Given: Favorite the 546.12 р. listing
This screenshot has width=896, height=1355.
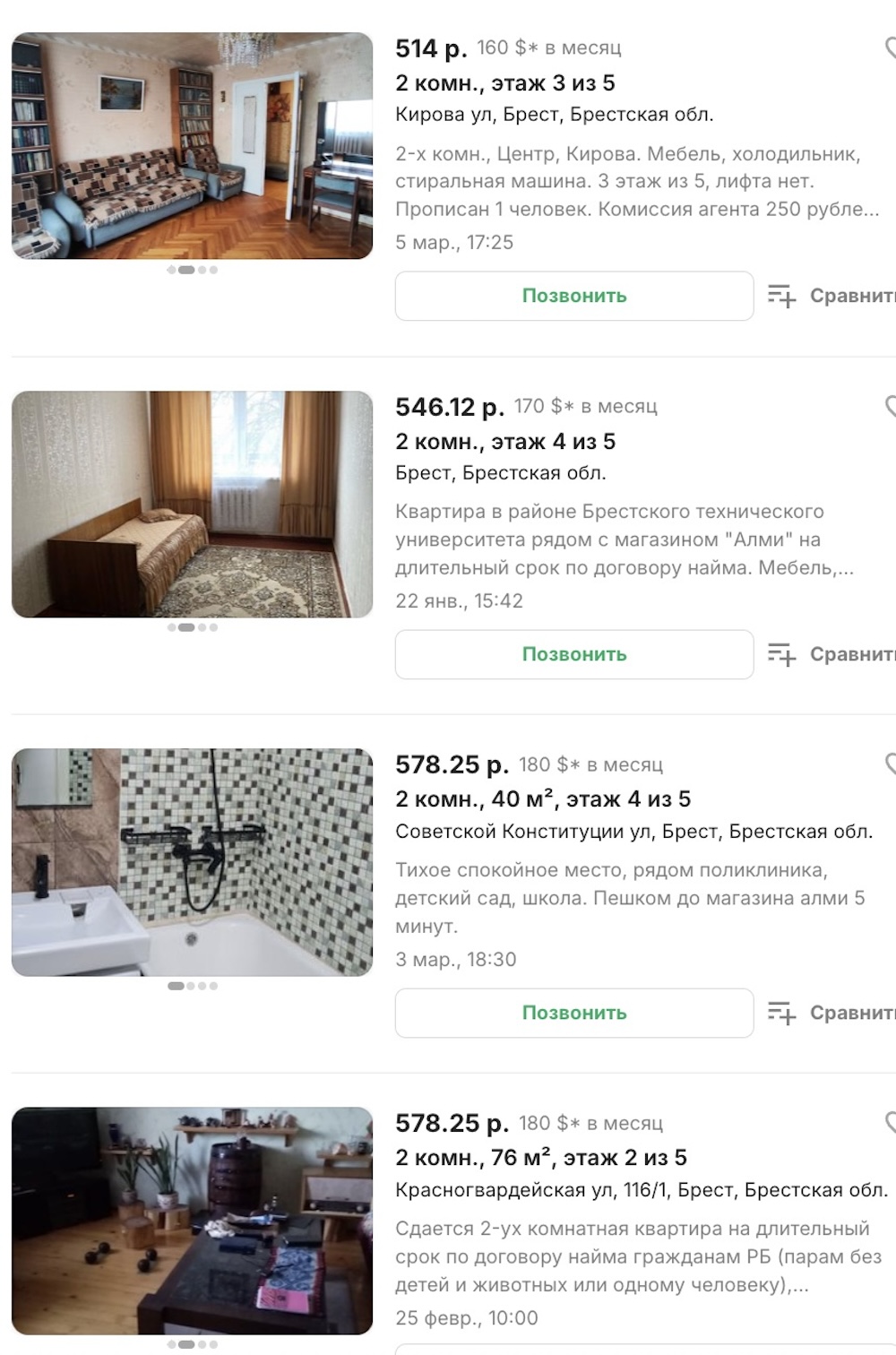Looking at the screenshot, I should pos(891,406).
